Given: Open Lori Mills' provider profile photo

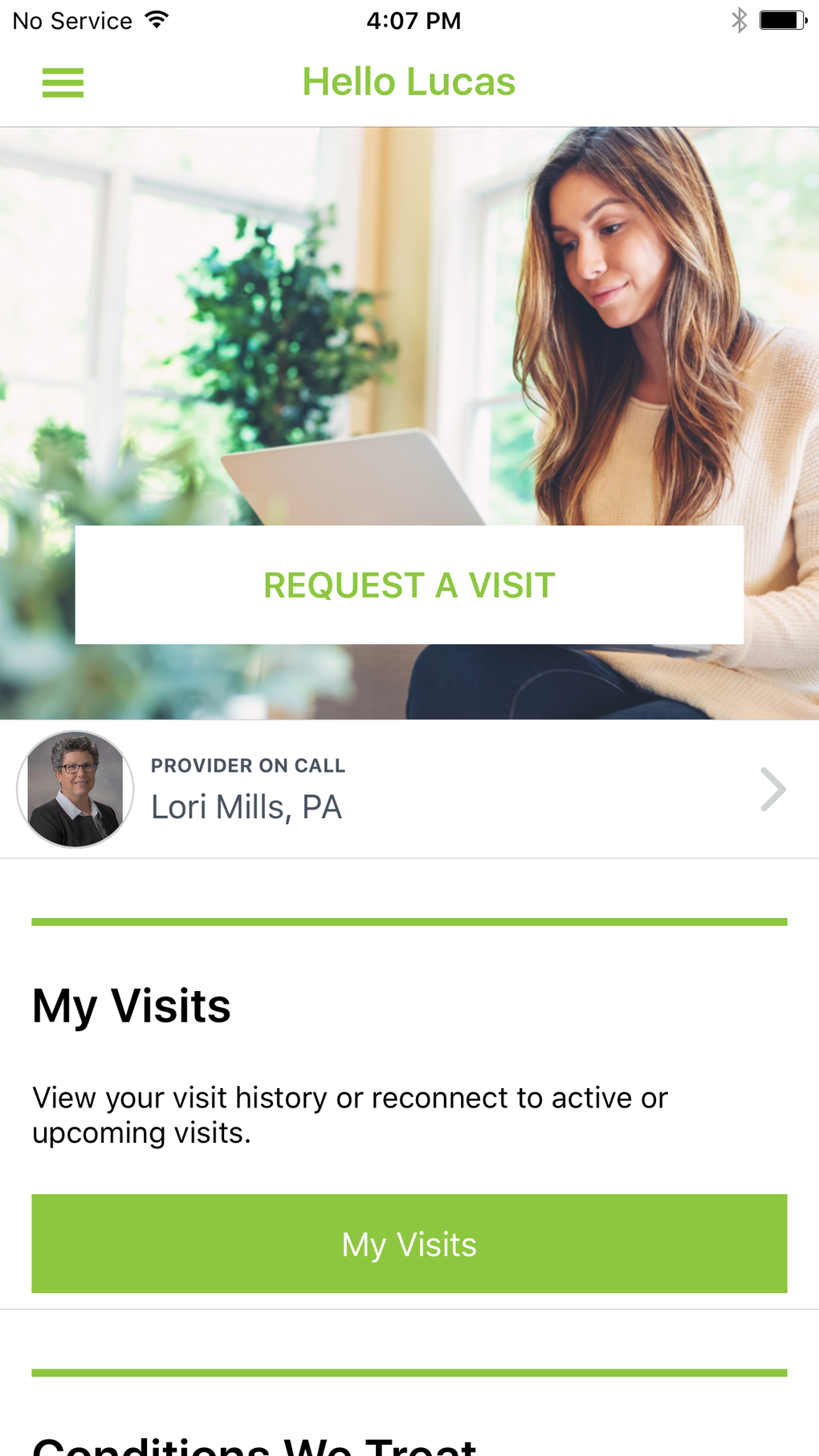Looking at the screenshot, I should point(75,789).
